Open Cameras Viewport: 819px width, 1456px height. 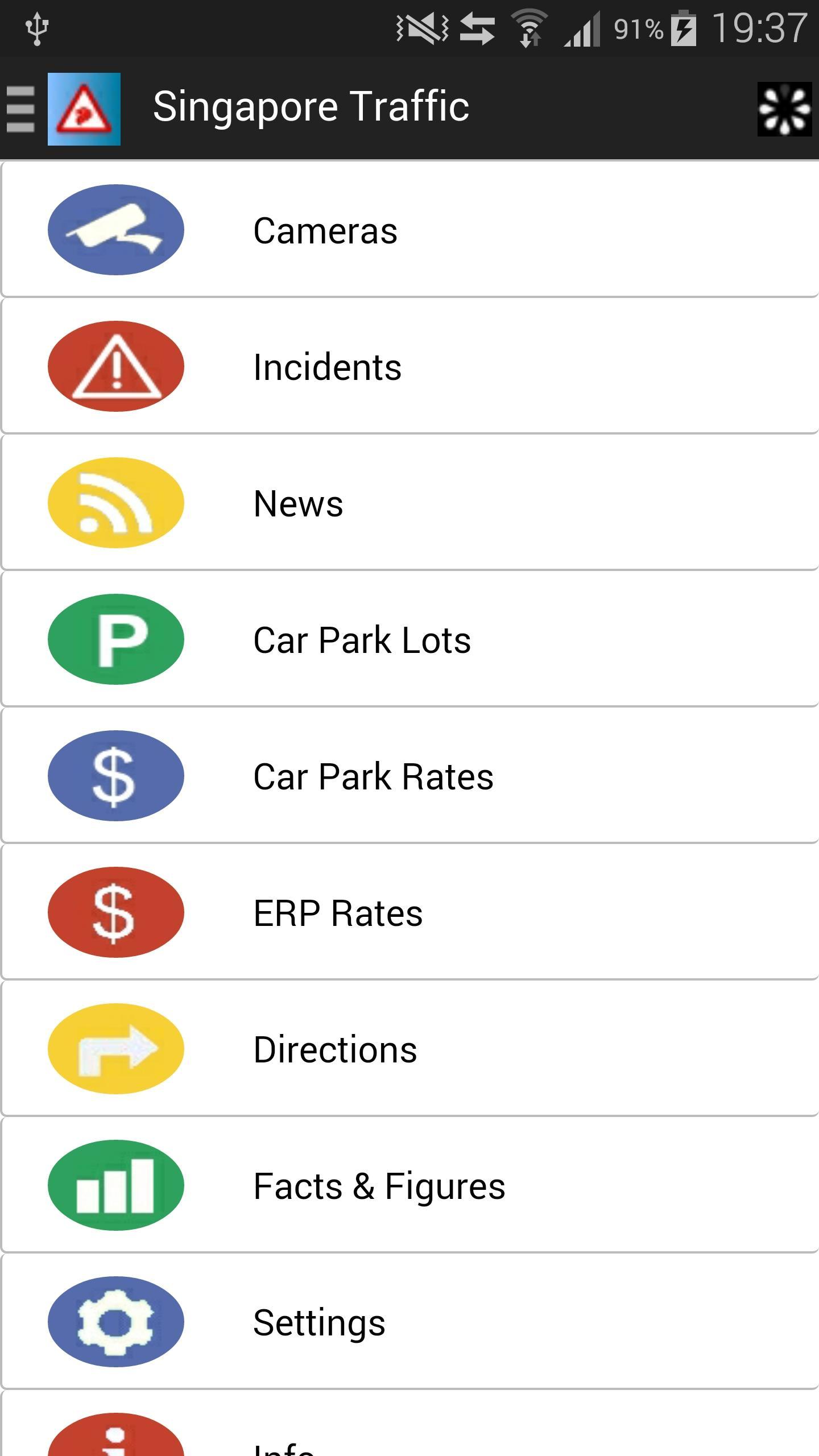pyautogui.click(x=409, y=230)
